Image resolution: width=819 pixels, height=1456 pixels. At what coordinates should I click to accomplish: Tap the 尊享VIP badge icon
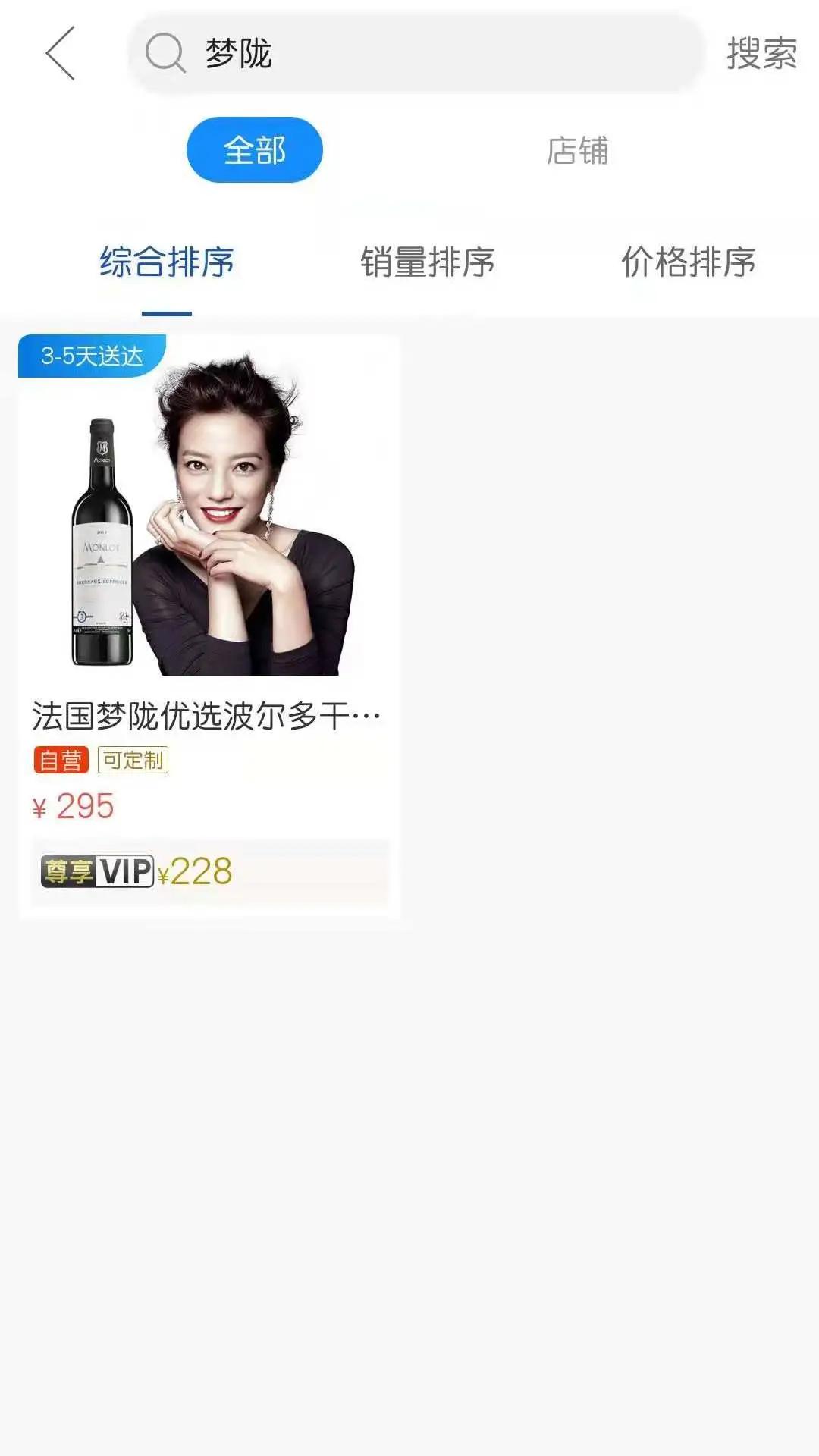pos(95,872)
